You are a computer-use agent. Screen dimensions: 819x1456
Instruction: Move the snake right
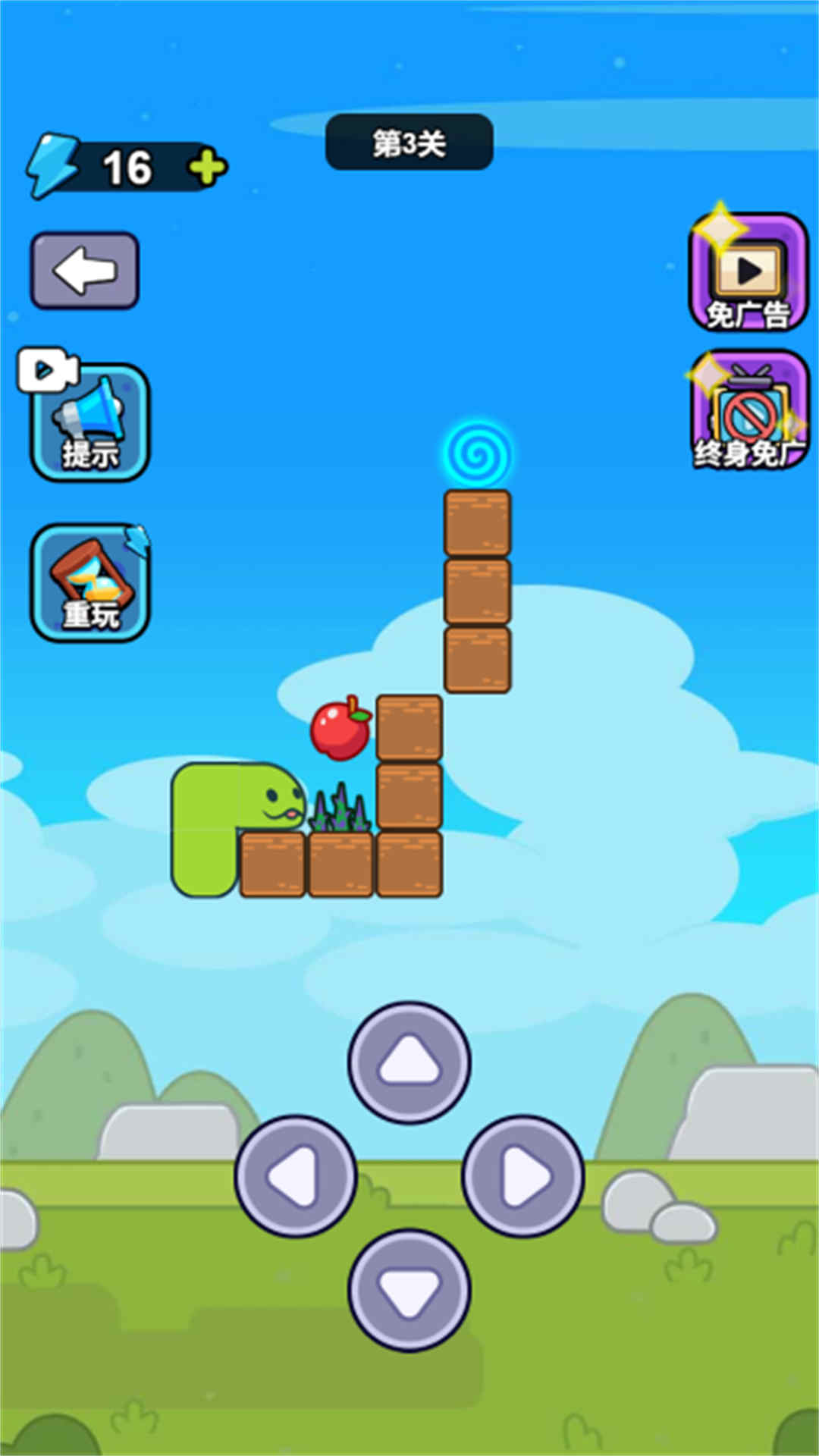tap(523, 1175)
